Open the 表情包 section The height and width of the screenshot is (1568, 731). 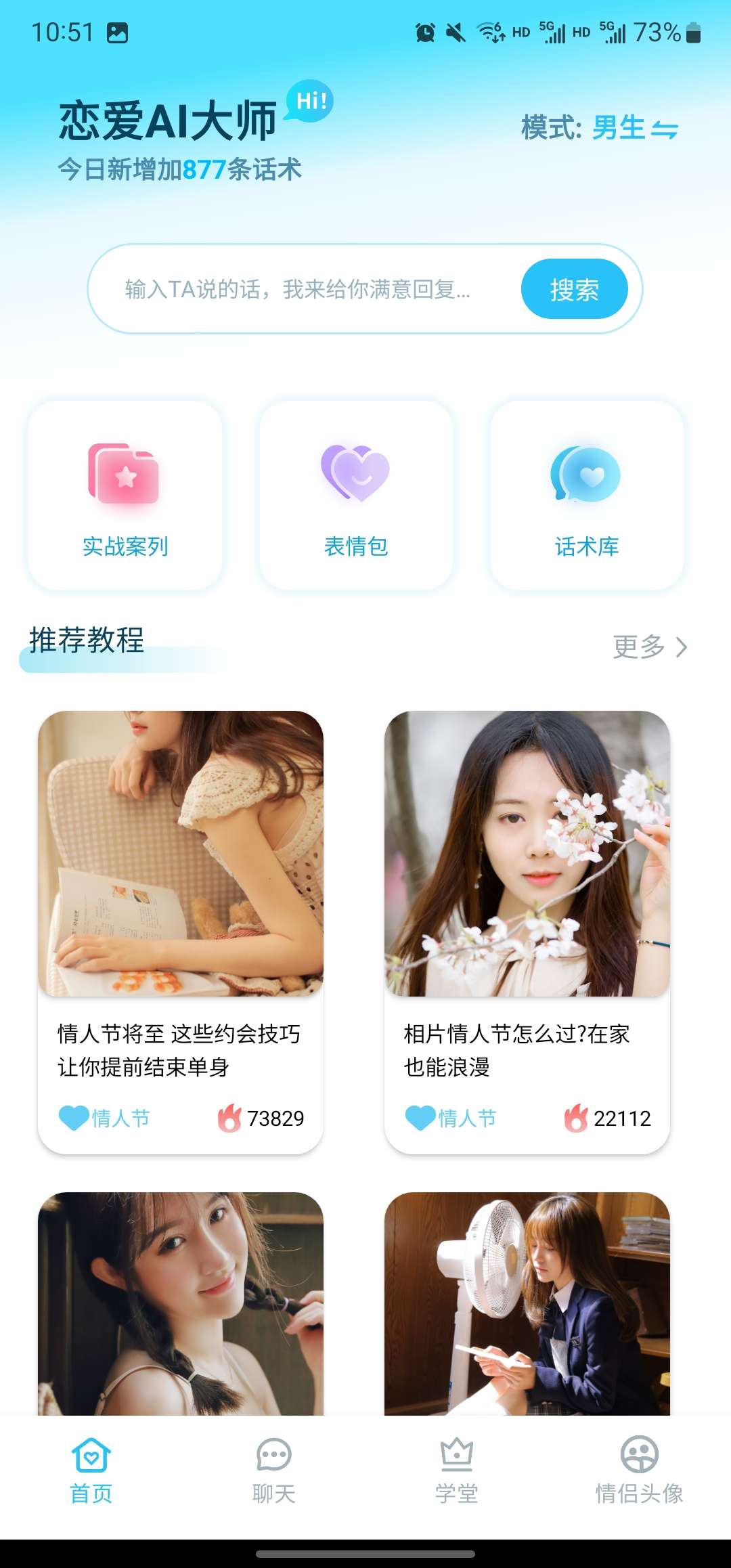coord(356,496)
